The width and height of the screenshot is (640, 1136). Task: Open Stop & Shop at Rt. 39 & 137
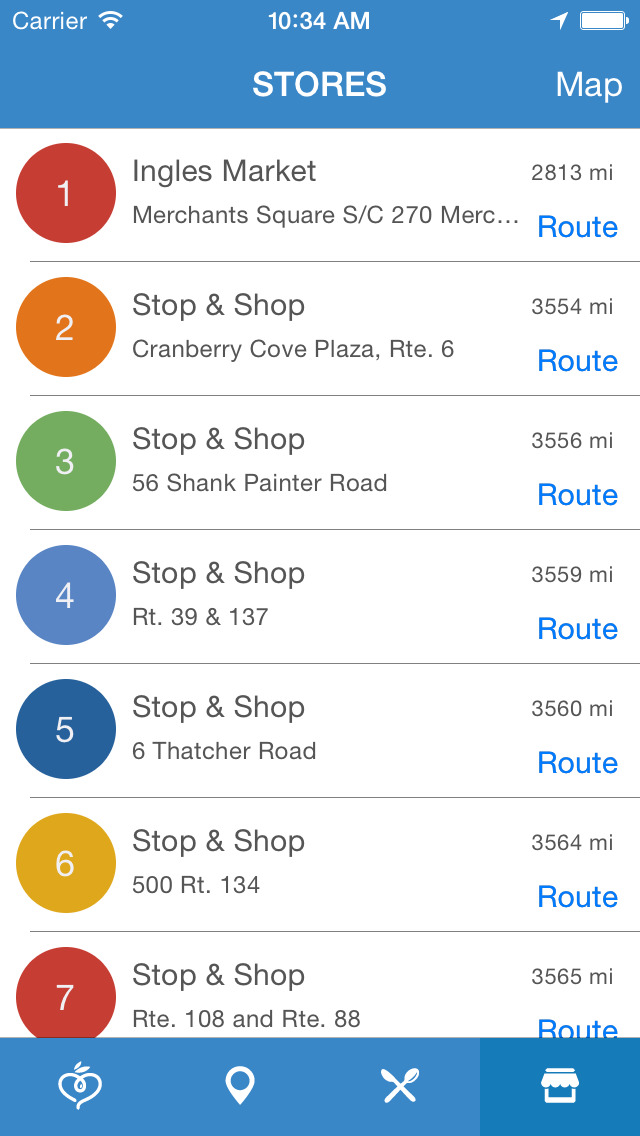click(x=320, y=596)
